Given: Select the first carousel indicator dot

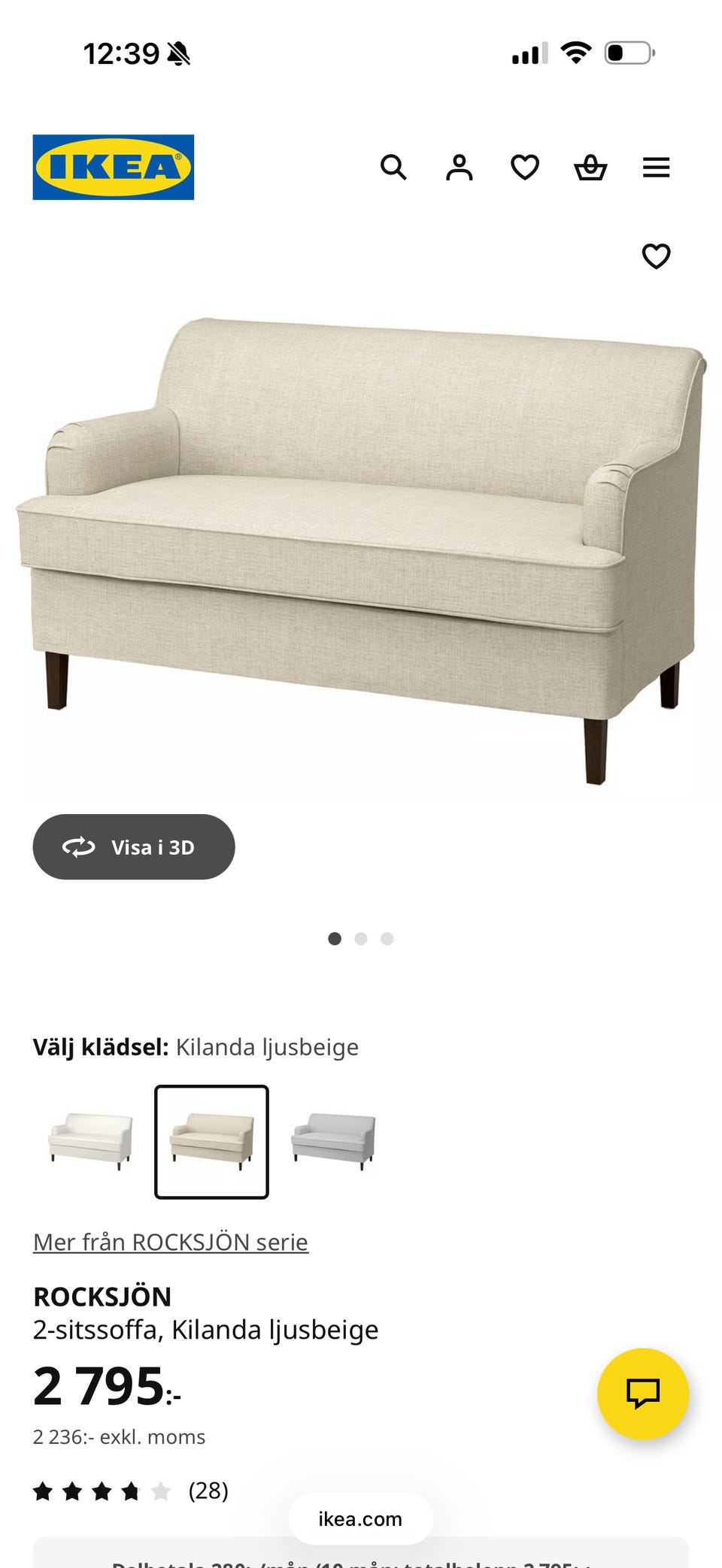Looking at the screenshot, I should (x=335, y=938).
